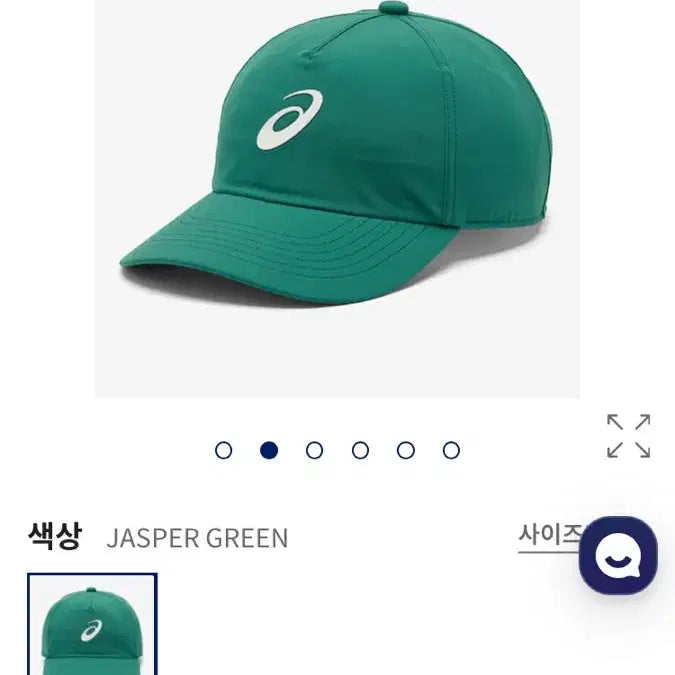Viewport: 675px width, 675px height.
Task: Jump to the sixth and last image dot
Action: 451,450
